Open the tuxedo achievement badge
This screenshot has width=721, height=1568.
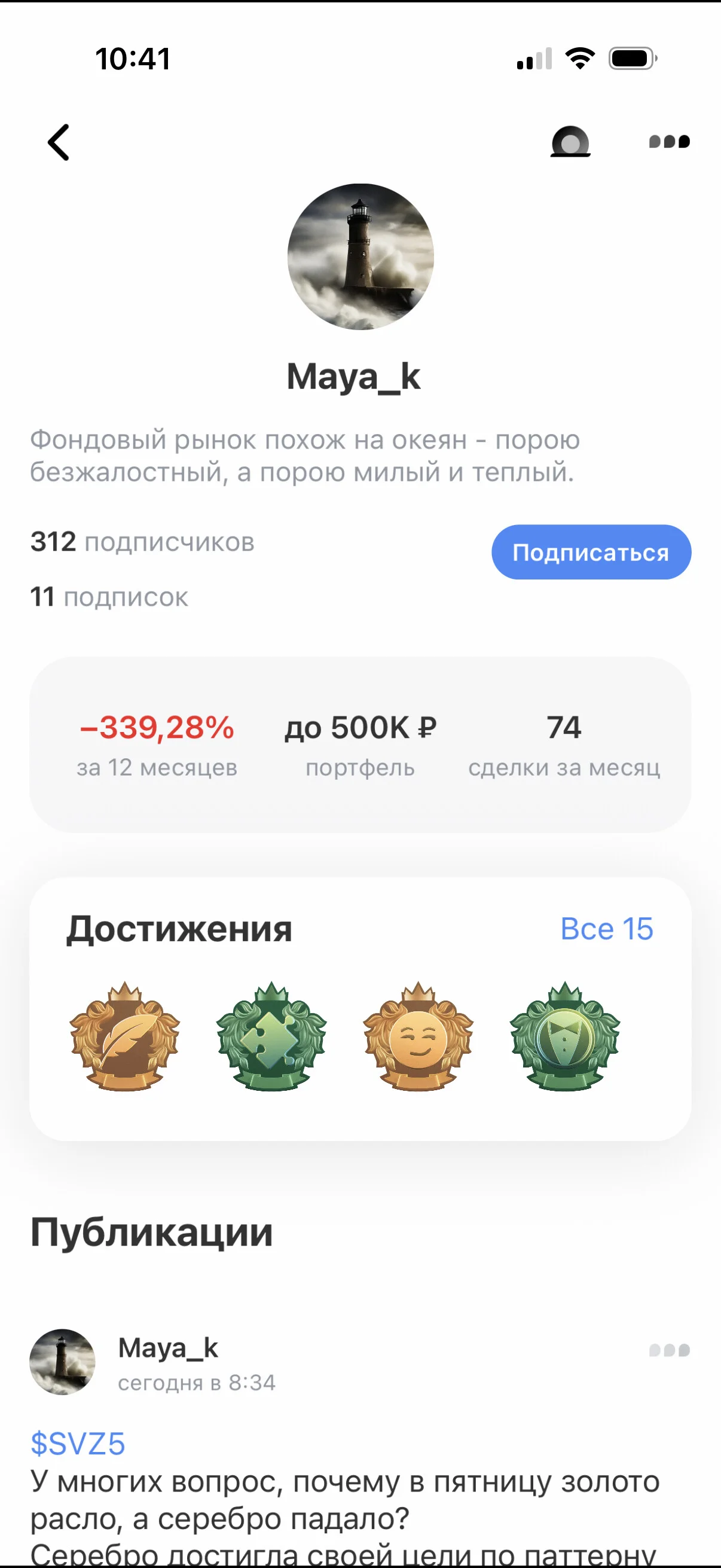click(x=564, y=1036)
